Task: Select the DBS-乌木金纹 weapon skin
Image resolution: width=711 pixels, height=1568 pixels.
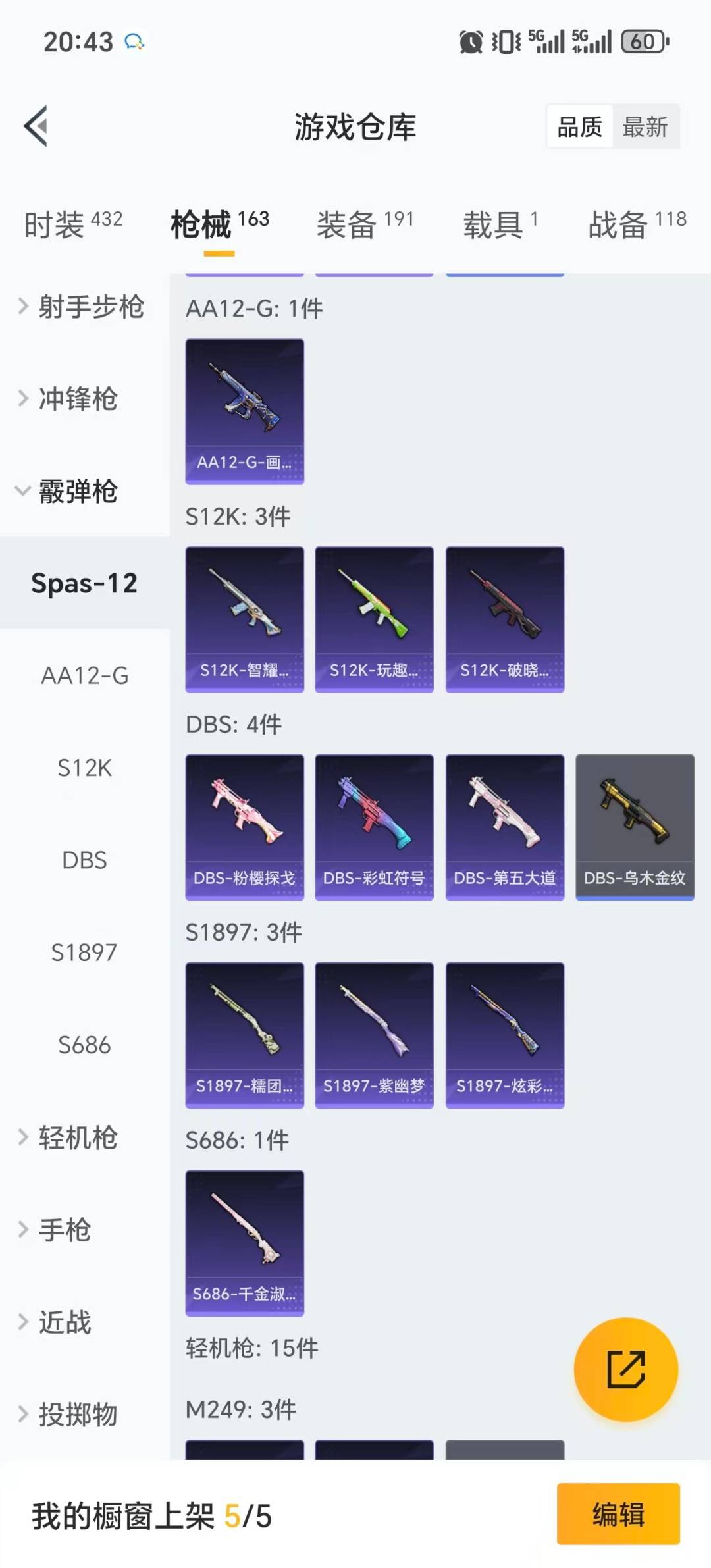Action: point(633,826)
